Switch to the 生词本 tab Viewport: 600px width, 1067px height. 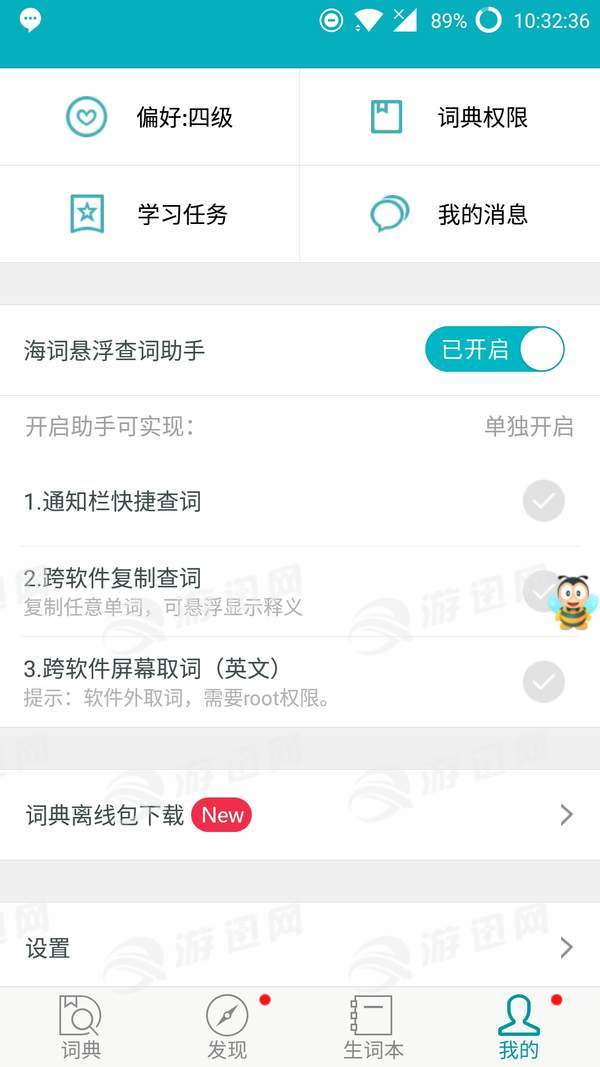[x=373, y=1027]
